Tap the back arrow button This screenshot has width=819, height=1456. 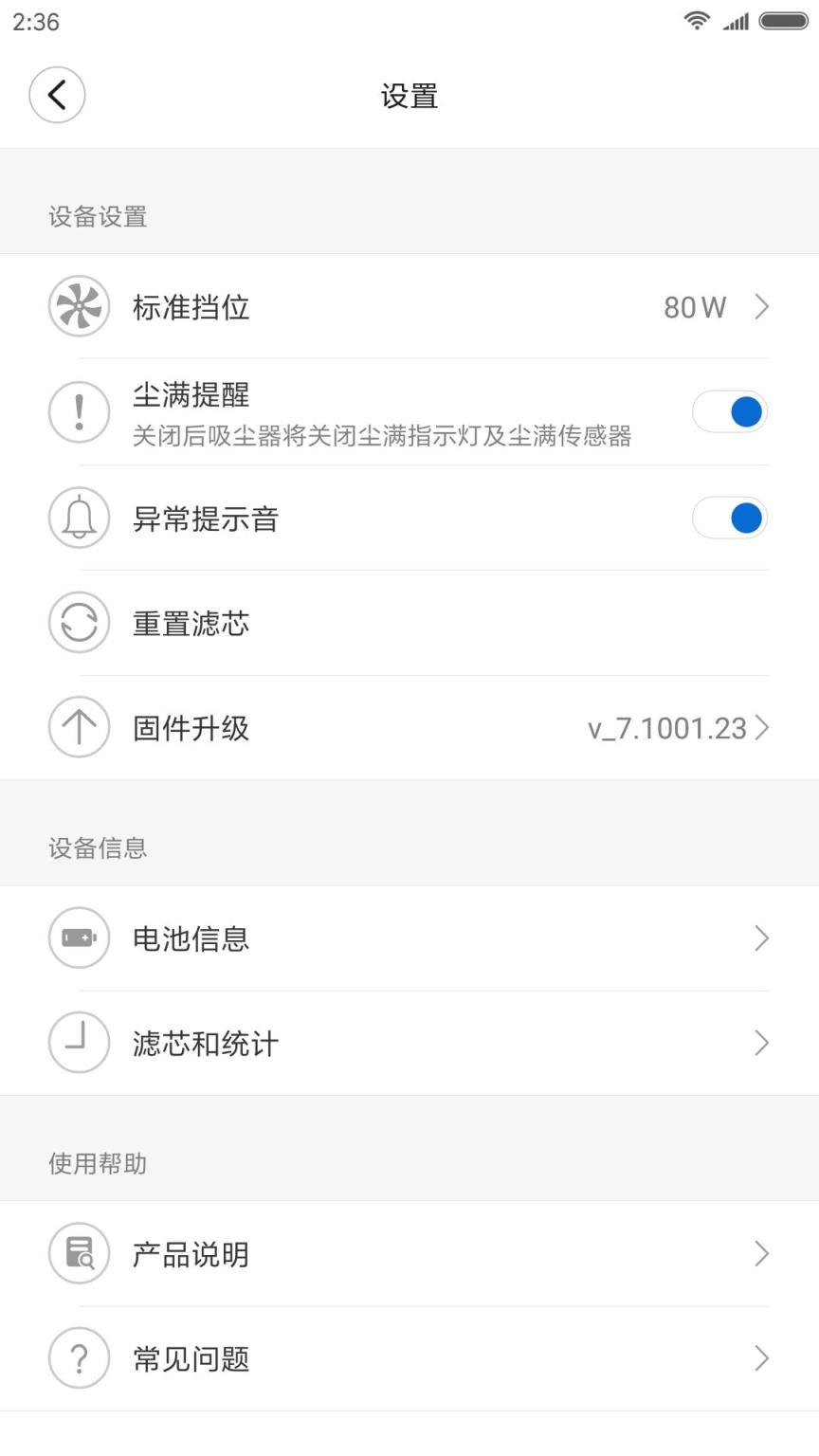[x=57, y=95]
